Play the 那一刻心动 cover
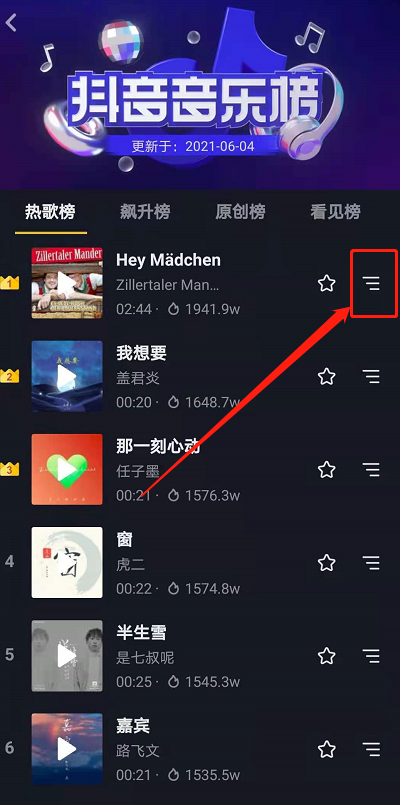 (x=67, y=469)
